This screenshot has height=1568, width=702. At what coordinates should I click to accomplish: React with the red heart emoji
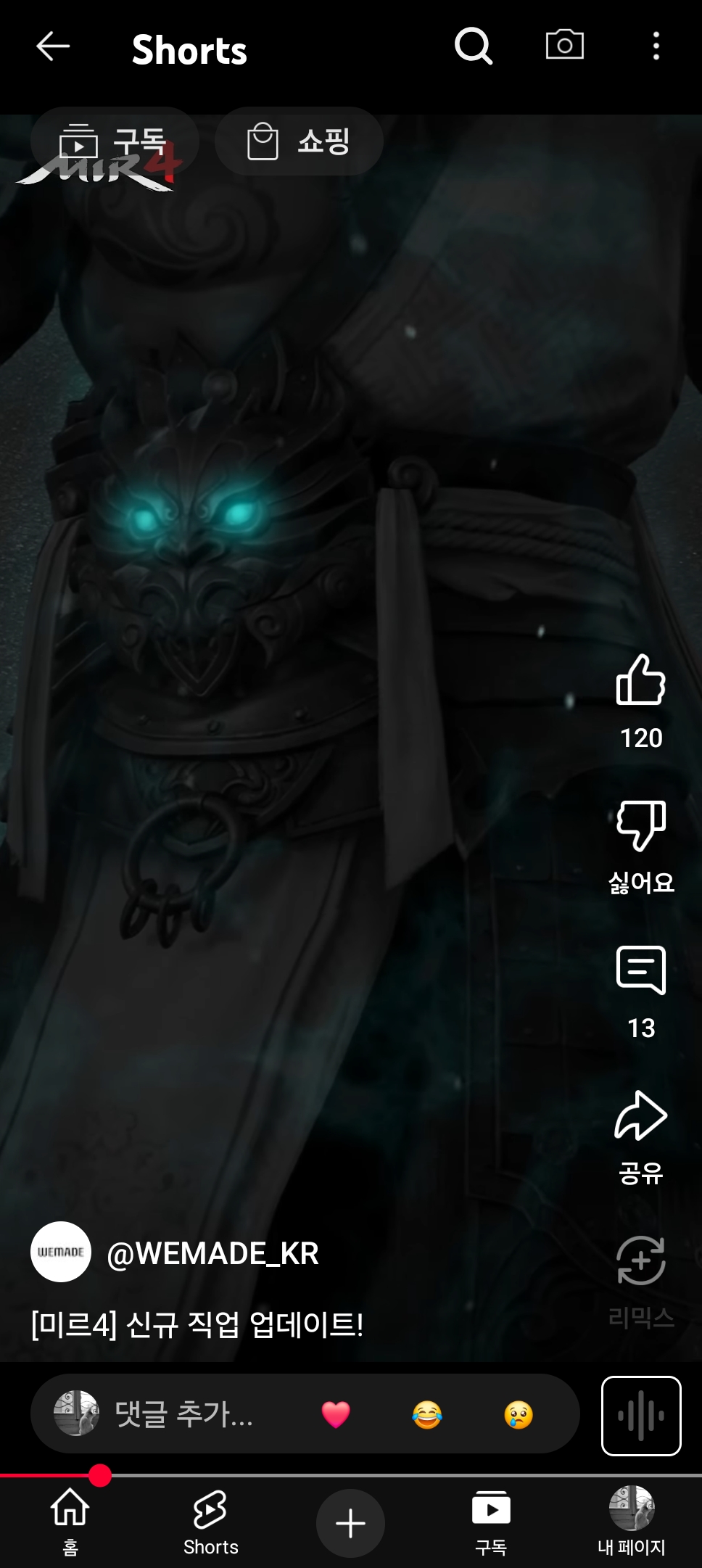pos(336,1415)
